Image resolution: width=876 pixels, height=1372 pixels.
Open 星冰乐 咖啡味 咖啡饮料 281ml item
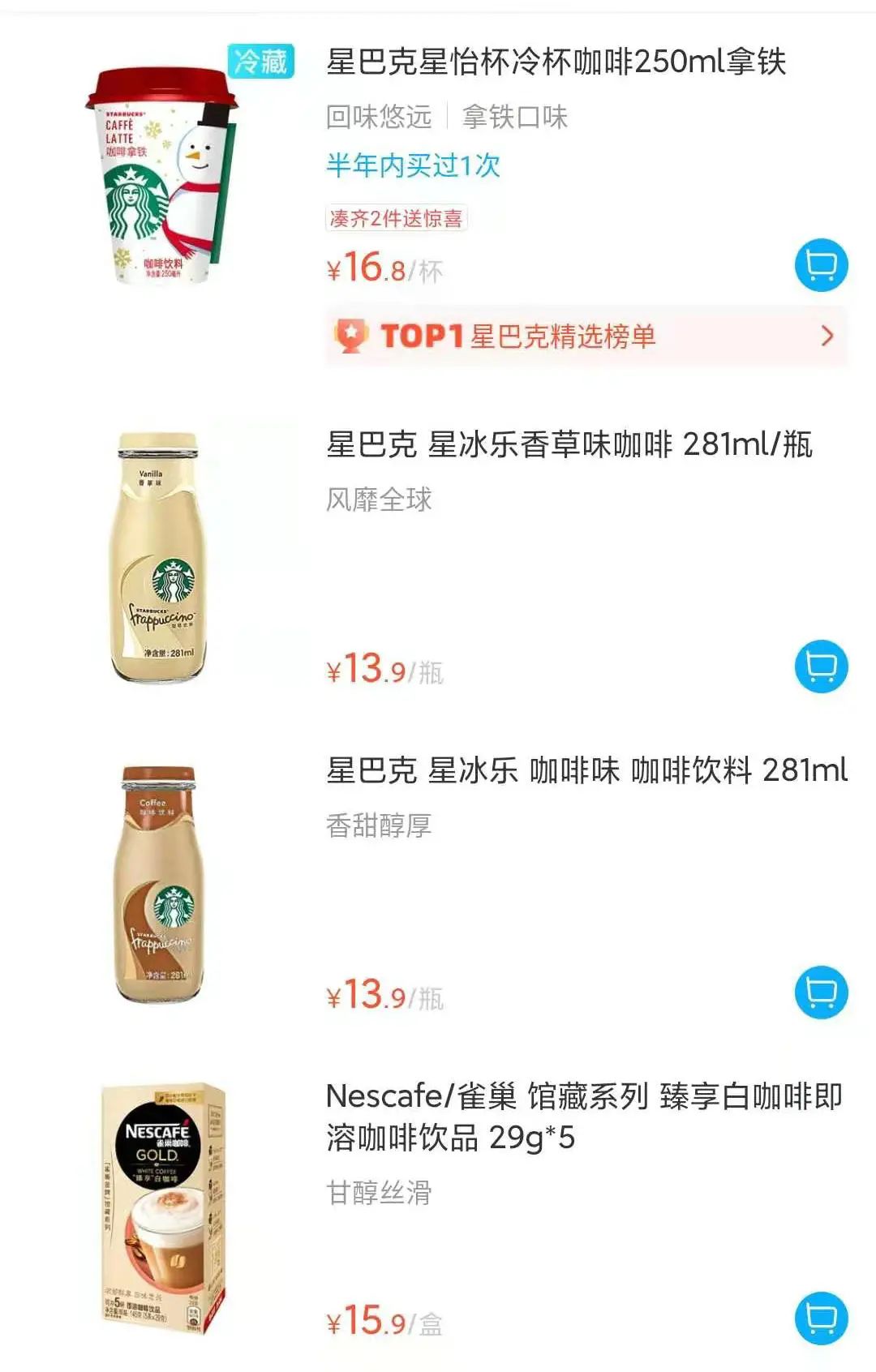point(586,770)
